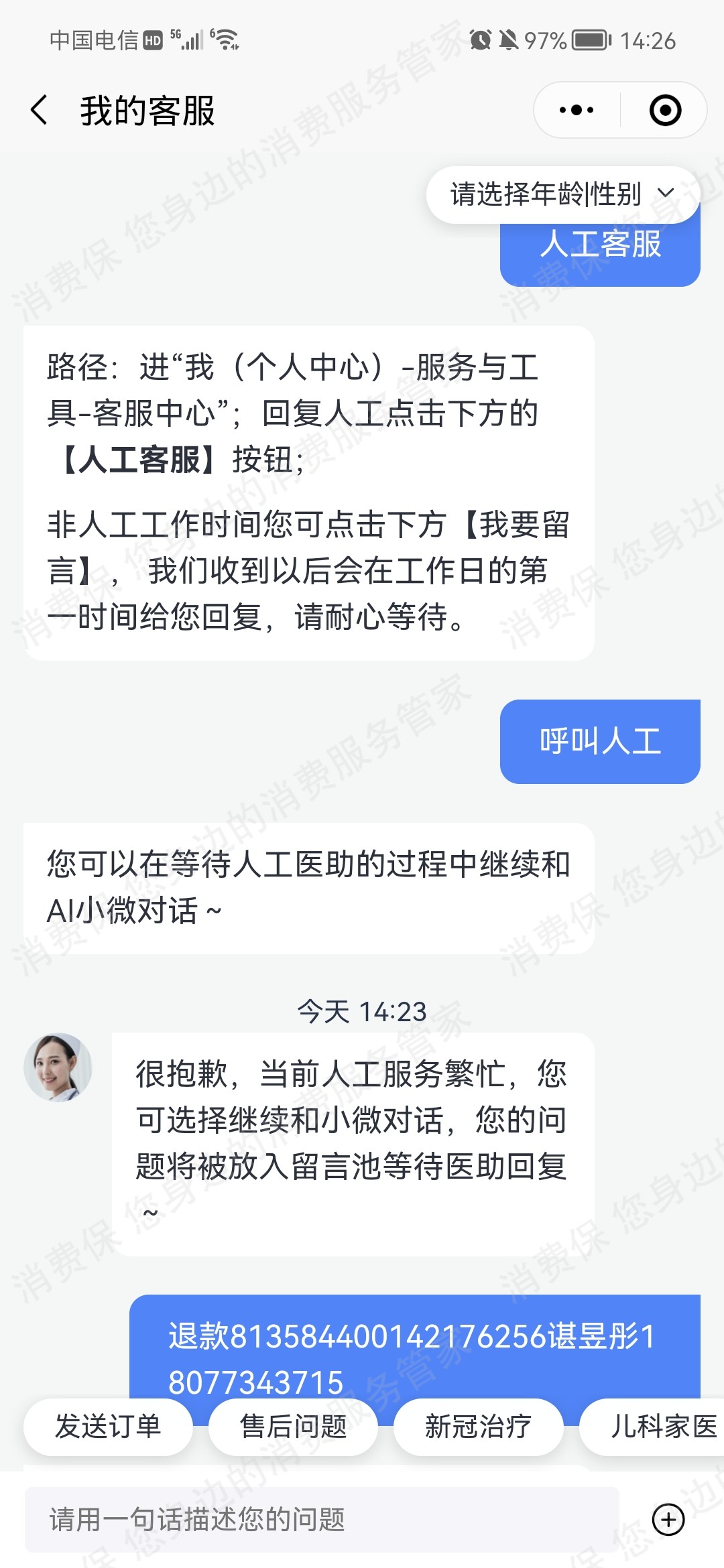Viewport: 724px width, 1568px height.
Task: Select the 售后问题 chip
Action: point(293,1427)
